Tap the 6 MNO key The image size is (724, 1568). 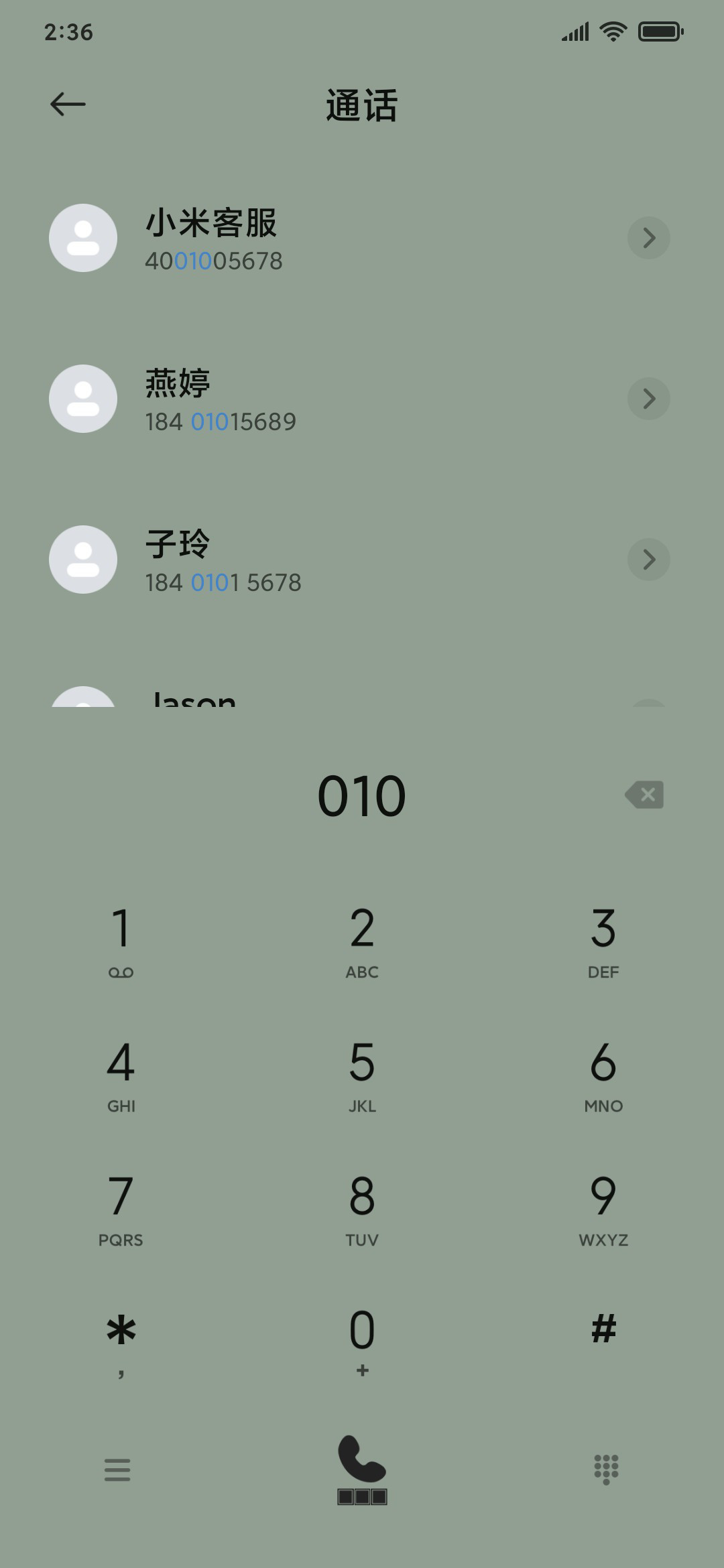(x=603, y=1075)
